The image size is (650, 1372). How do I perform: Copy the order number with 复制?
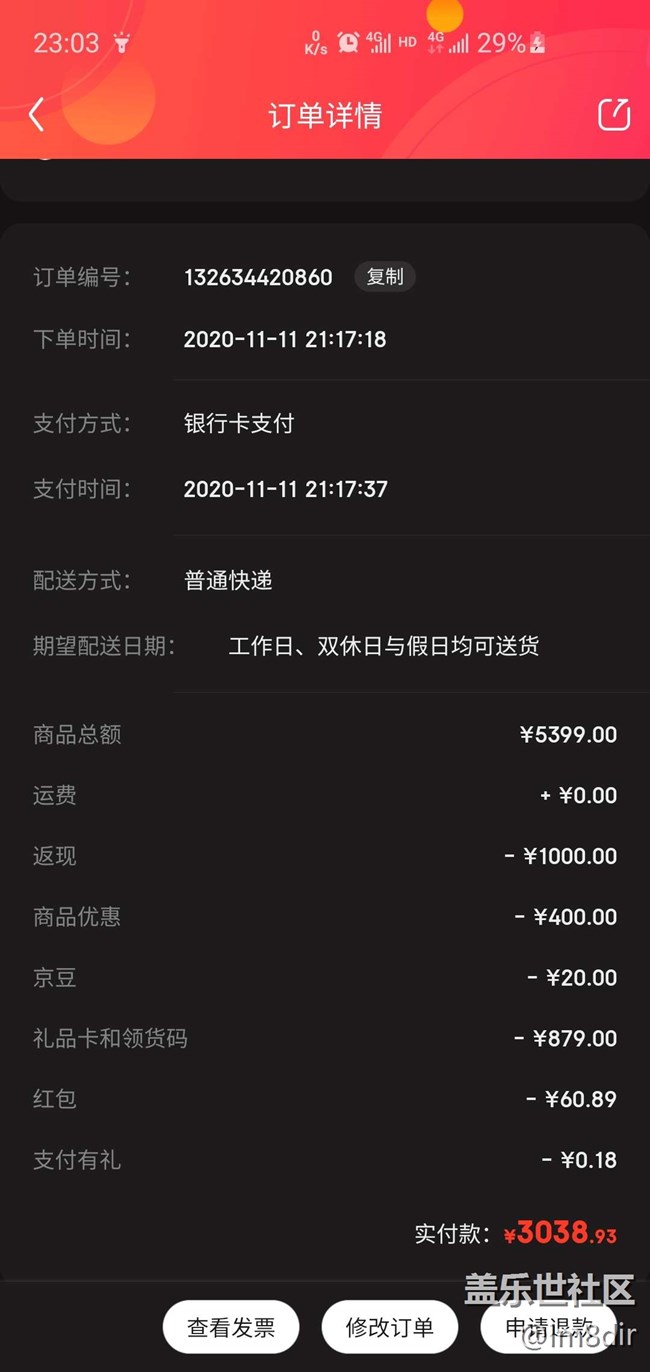(x=385, y=277)
